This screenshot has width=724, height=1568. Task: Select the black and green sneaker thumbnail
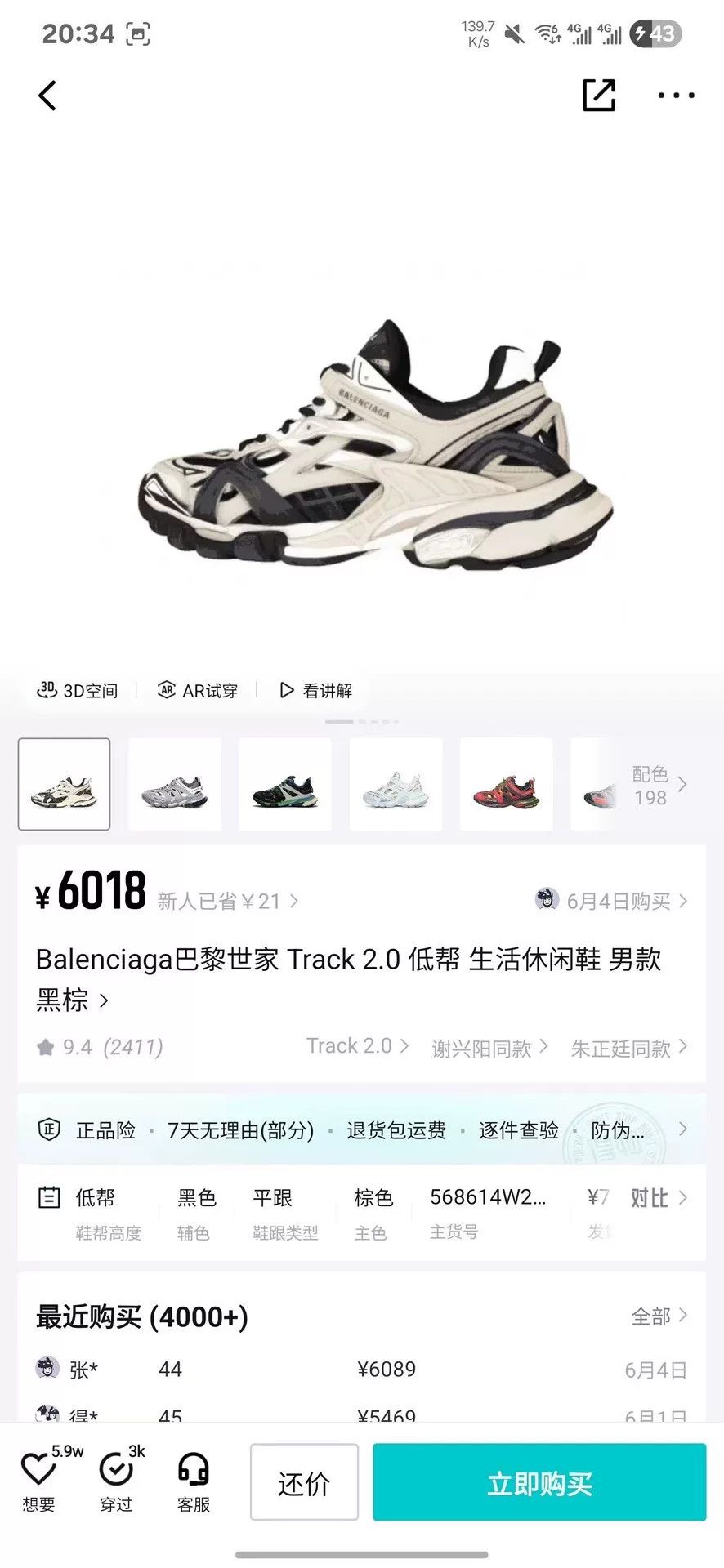point(285,784)
